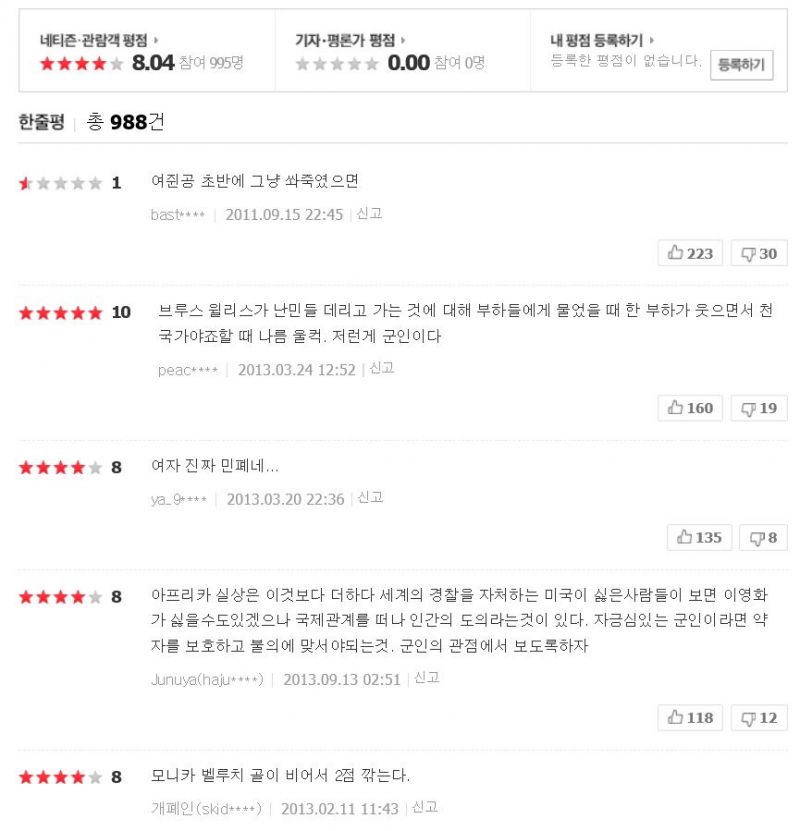Dislike the review by Junuya(haju****)
Image resolution: width=800 pixels, height=831 pixels.
tap(759, 717)
